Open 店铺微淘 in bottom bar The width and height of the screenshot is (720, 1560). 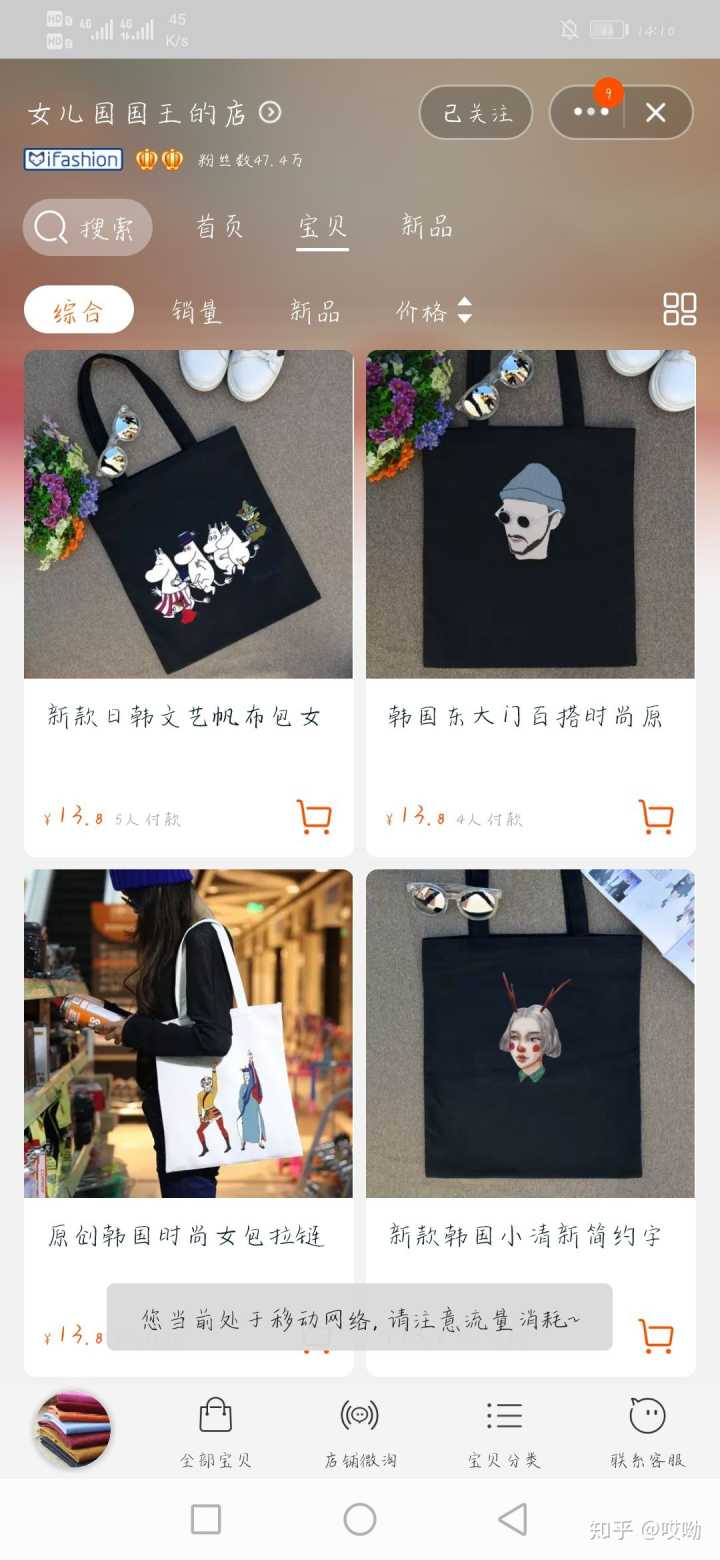(360, 1432)
